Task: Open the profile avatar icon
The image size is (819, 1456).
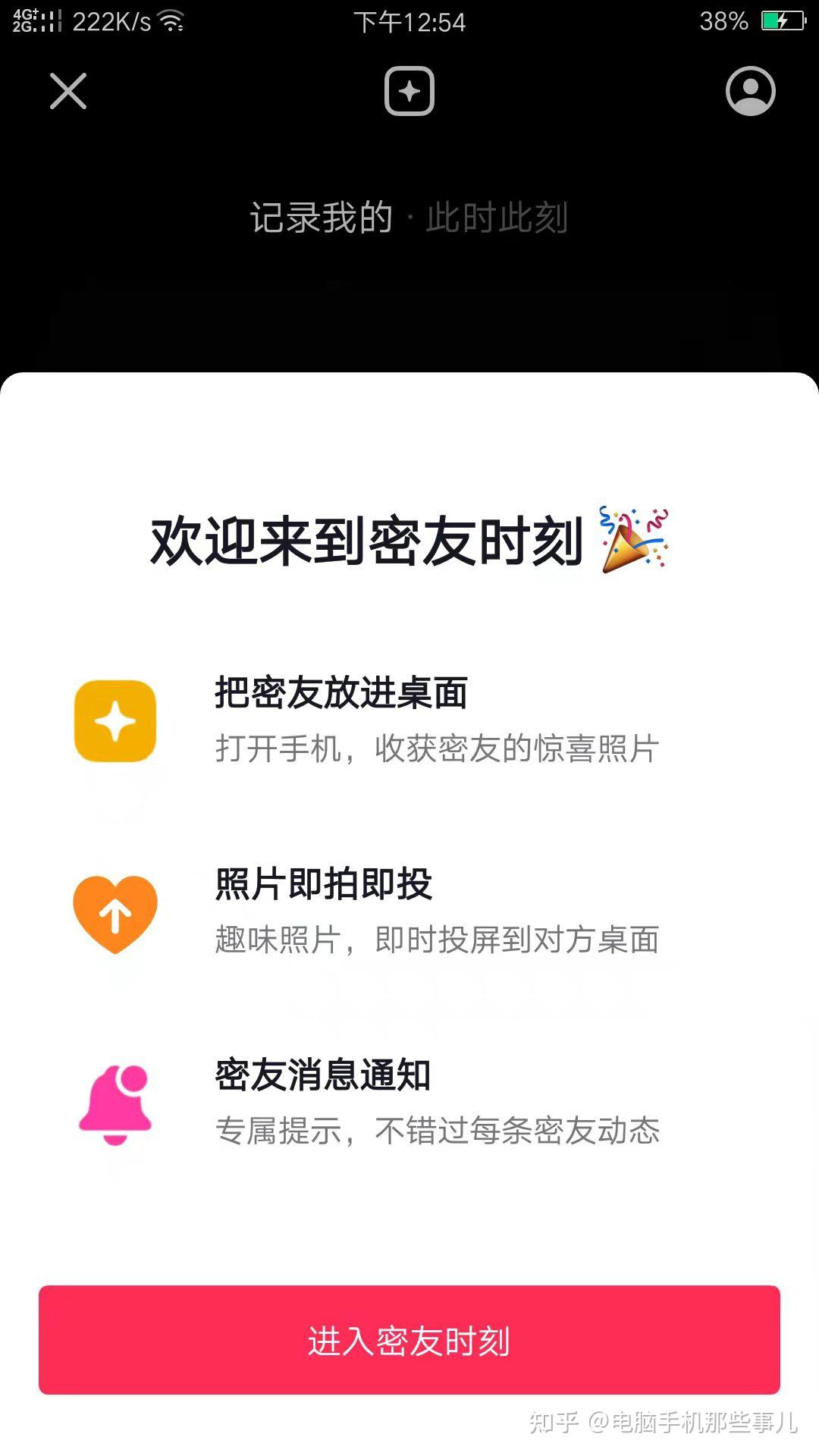Action: click(751, 91)
